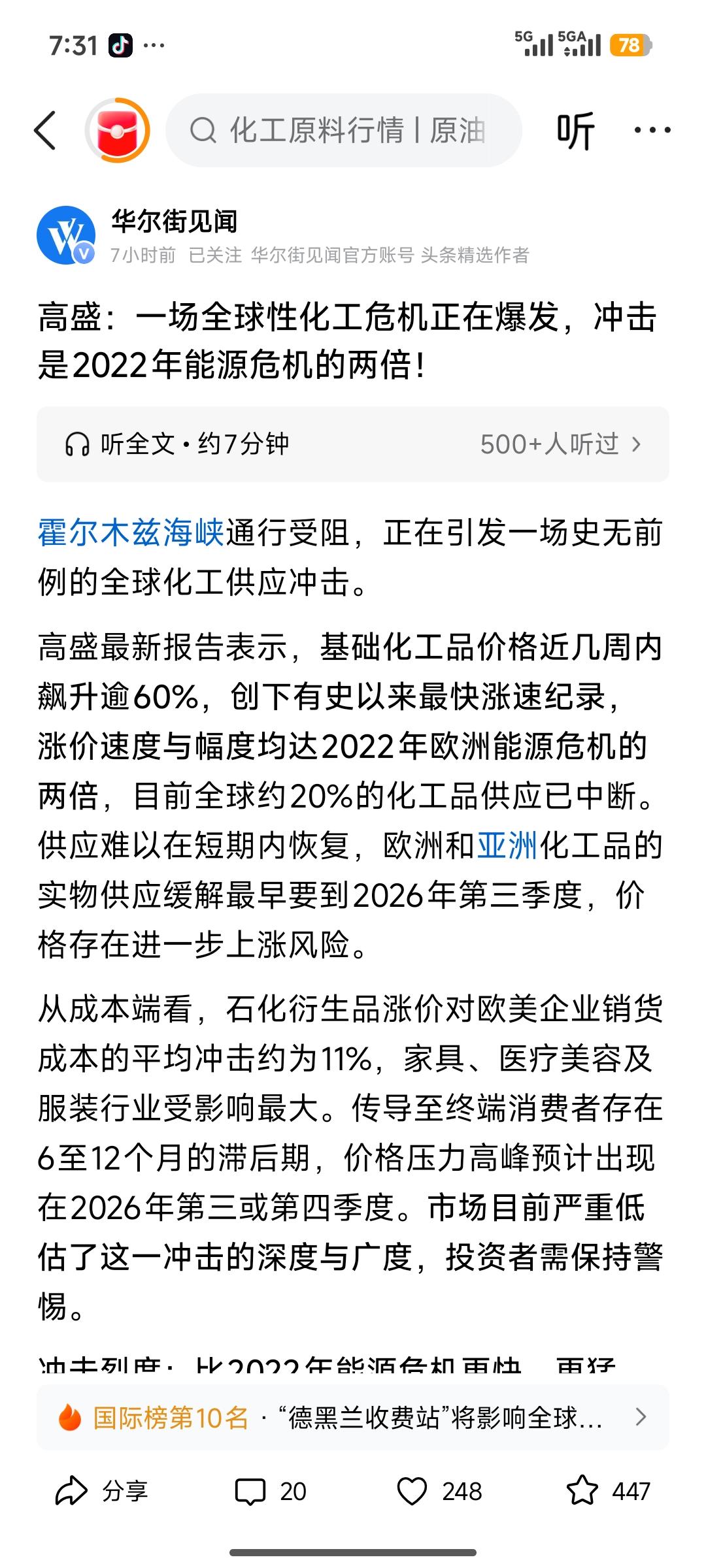Viewport: 706px width, 1568px height.
Task: Tap the back chevron to leave article
Action: 46,129
